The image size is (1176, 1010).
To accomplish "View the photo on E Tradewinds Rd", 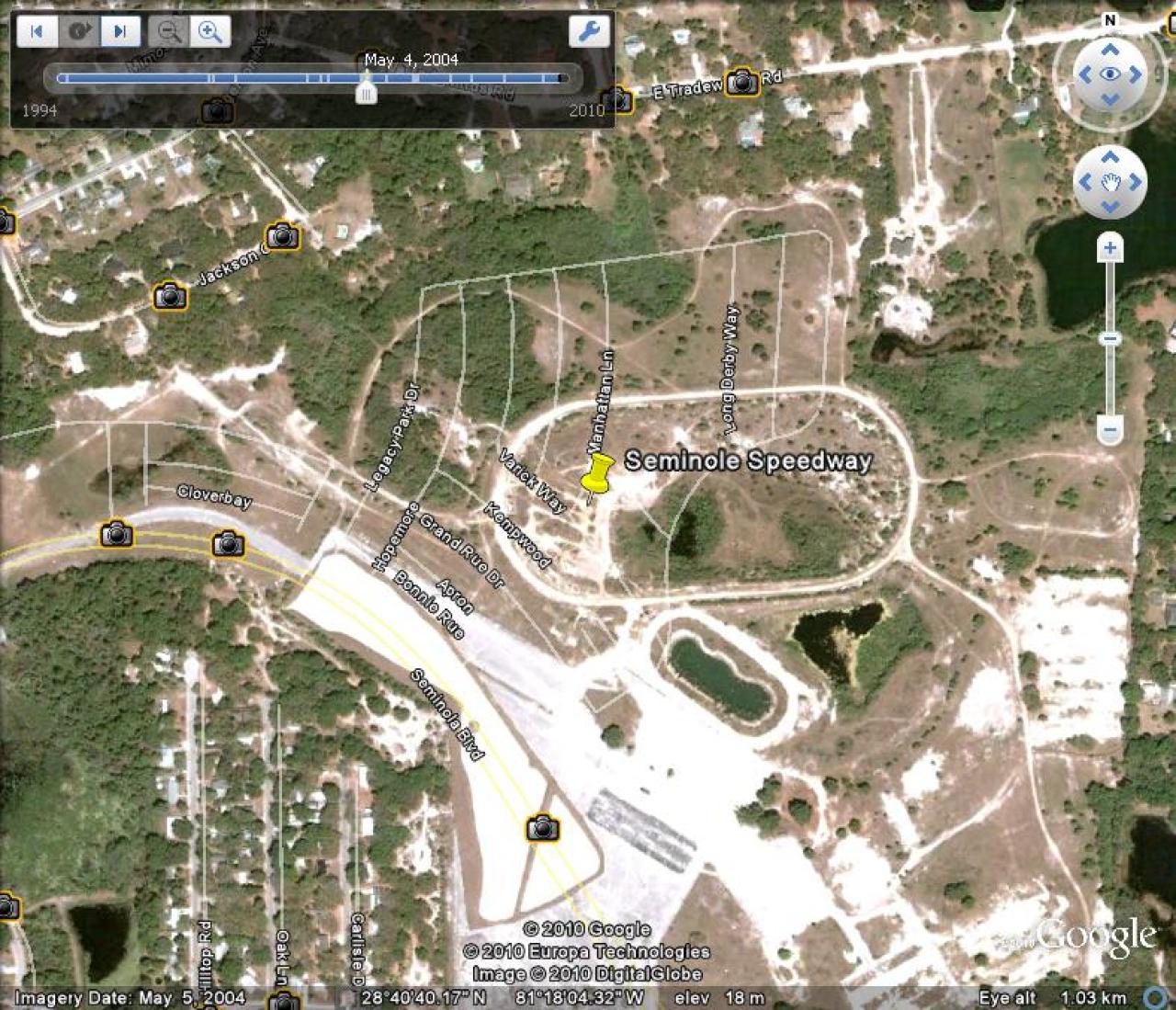I will [742, 83].
